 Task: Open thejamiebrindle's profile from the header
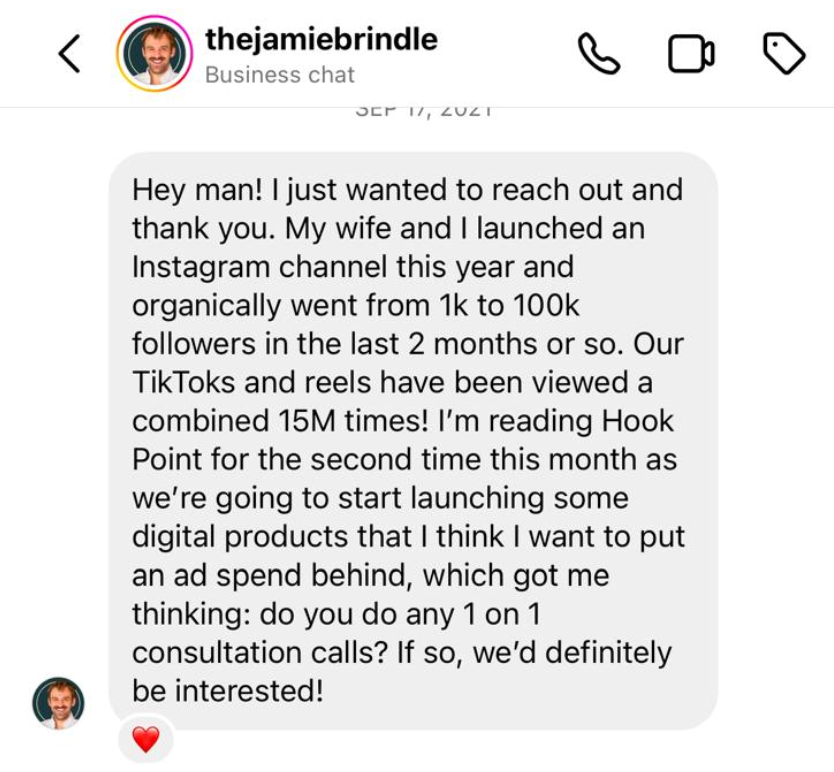click(320, 40)
